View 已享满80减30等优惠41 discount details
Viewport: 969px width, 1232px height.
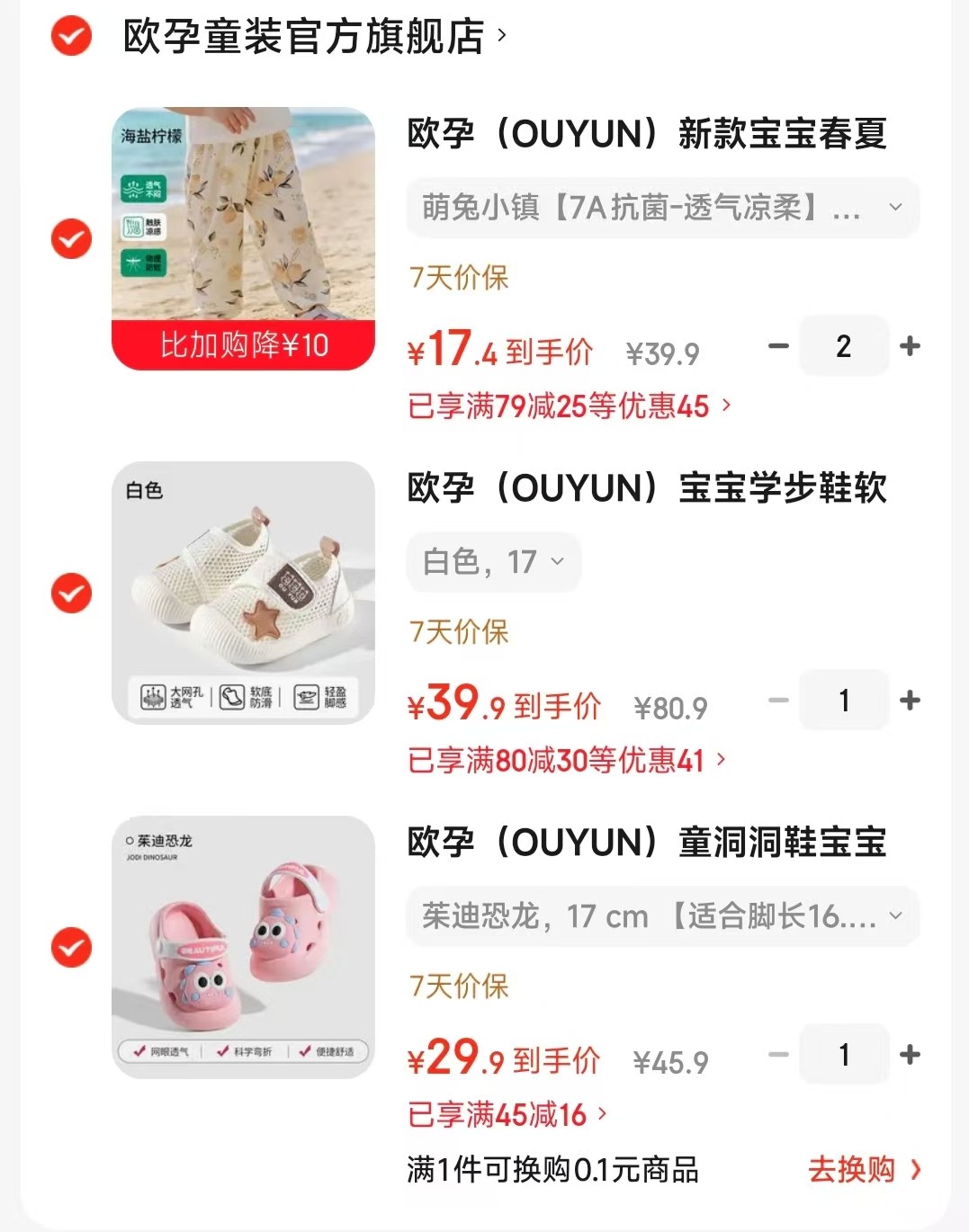click(566, 761)
